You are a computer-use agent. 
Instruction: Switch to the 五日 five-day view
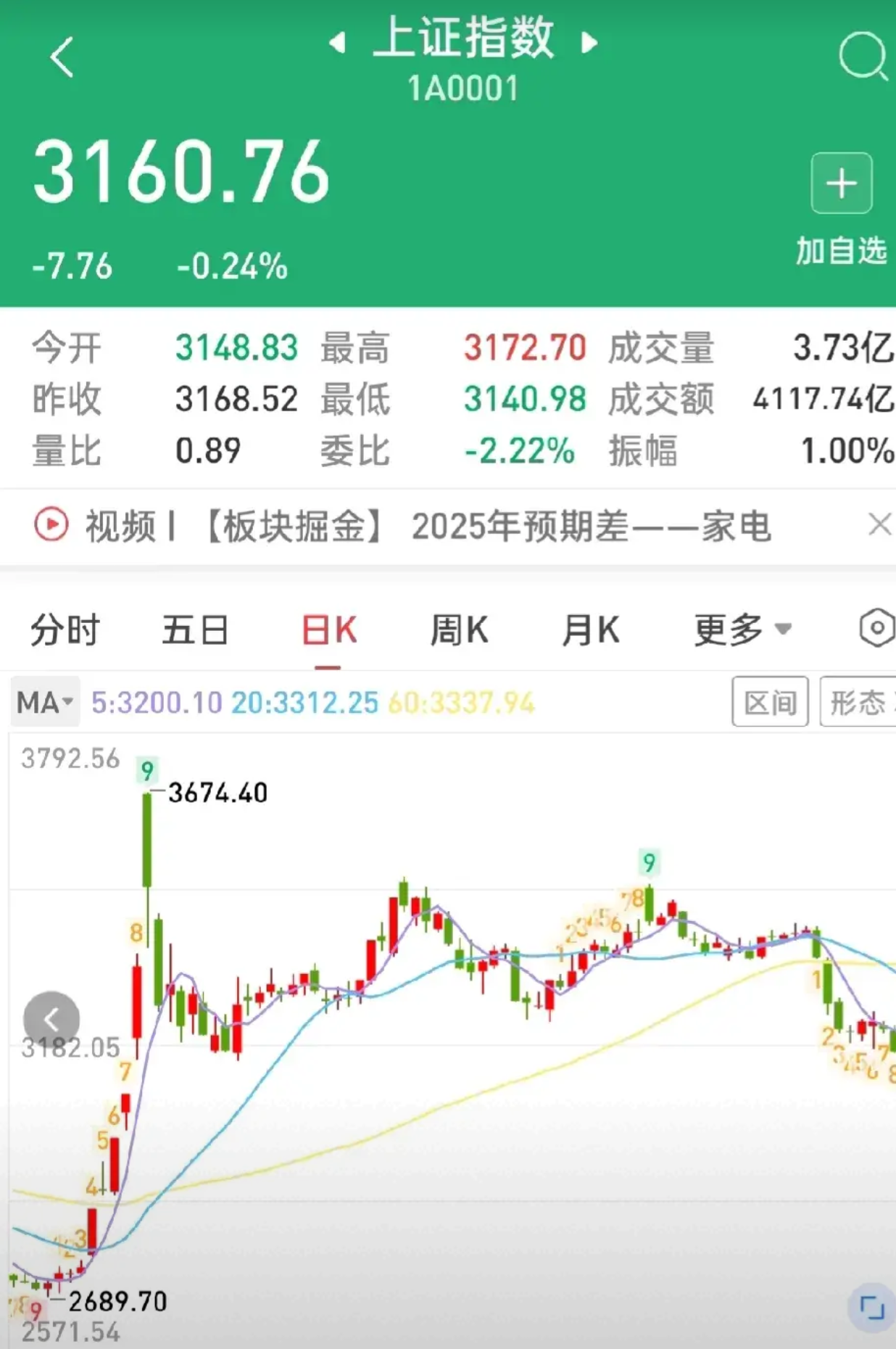[x=196, y=630]
